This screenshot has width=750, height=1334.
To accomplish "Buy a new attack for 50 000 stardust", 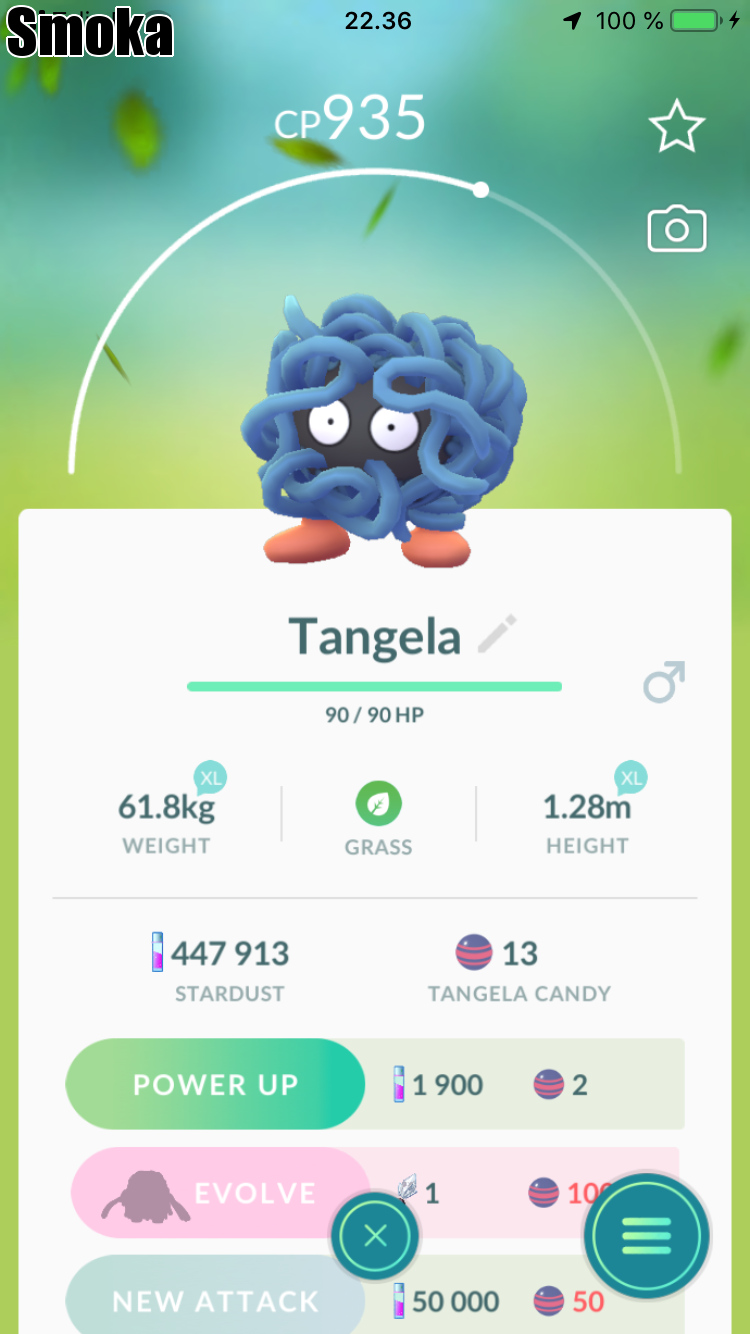I will (x=215, y=1300).
